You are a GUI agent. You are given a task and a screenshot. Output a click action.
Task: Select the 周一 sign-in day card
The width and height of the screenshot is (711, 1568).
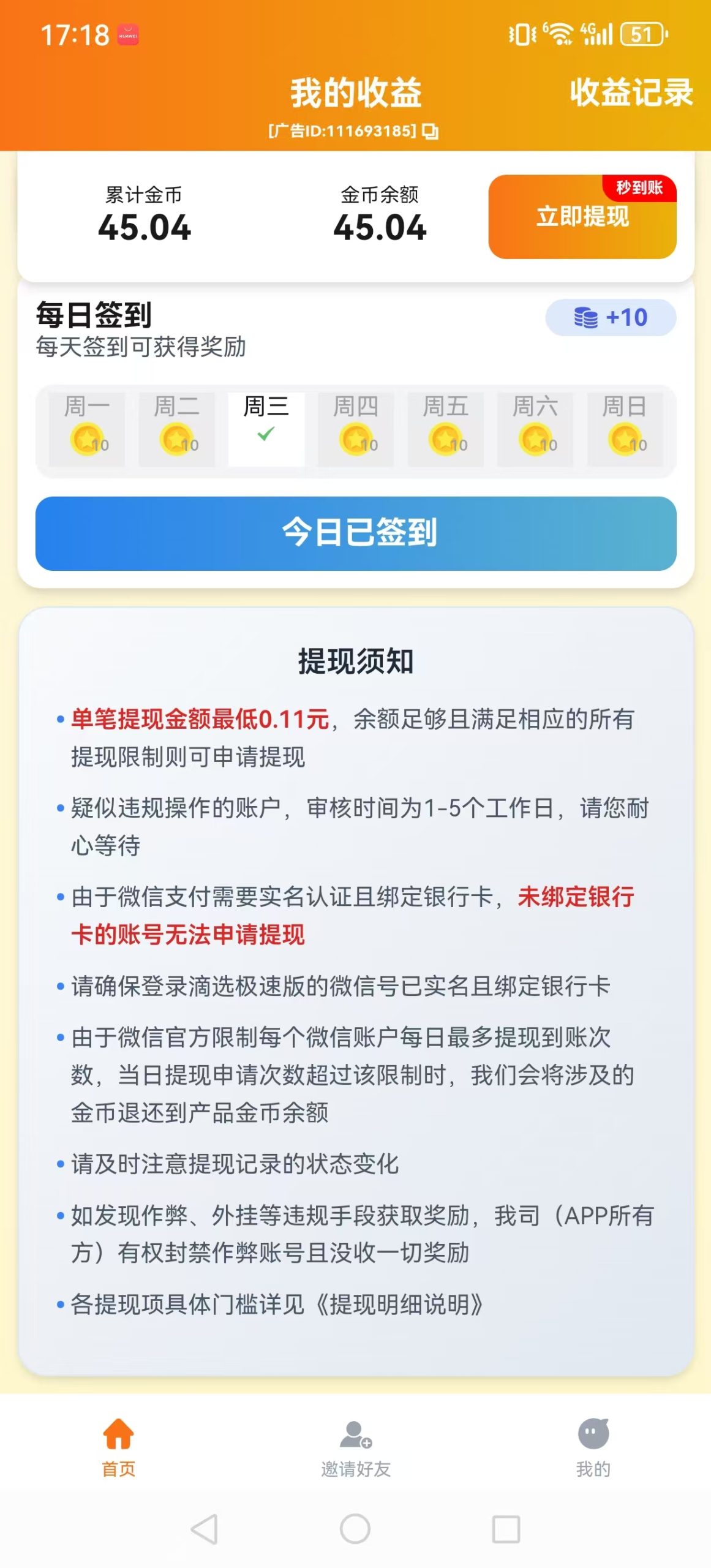click(87, 429)
